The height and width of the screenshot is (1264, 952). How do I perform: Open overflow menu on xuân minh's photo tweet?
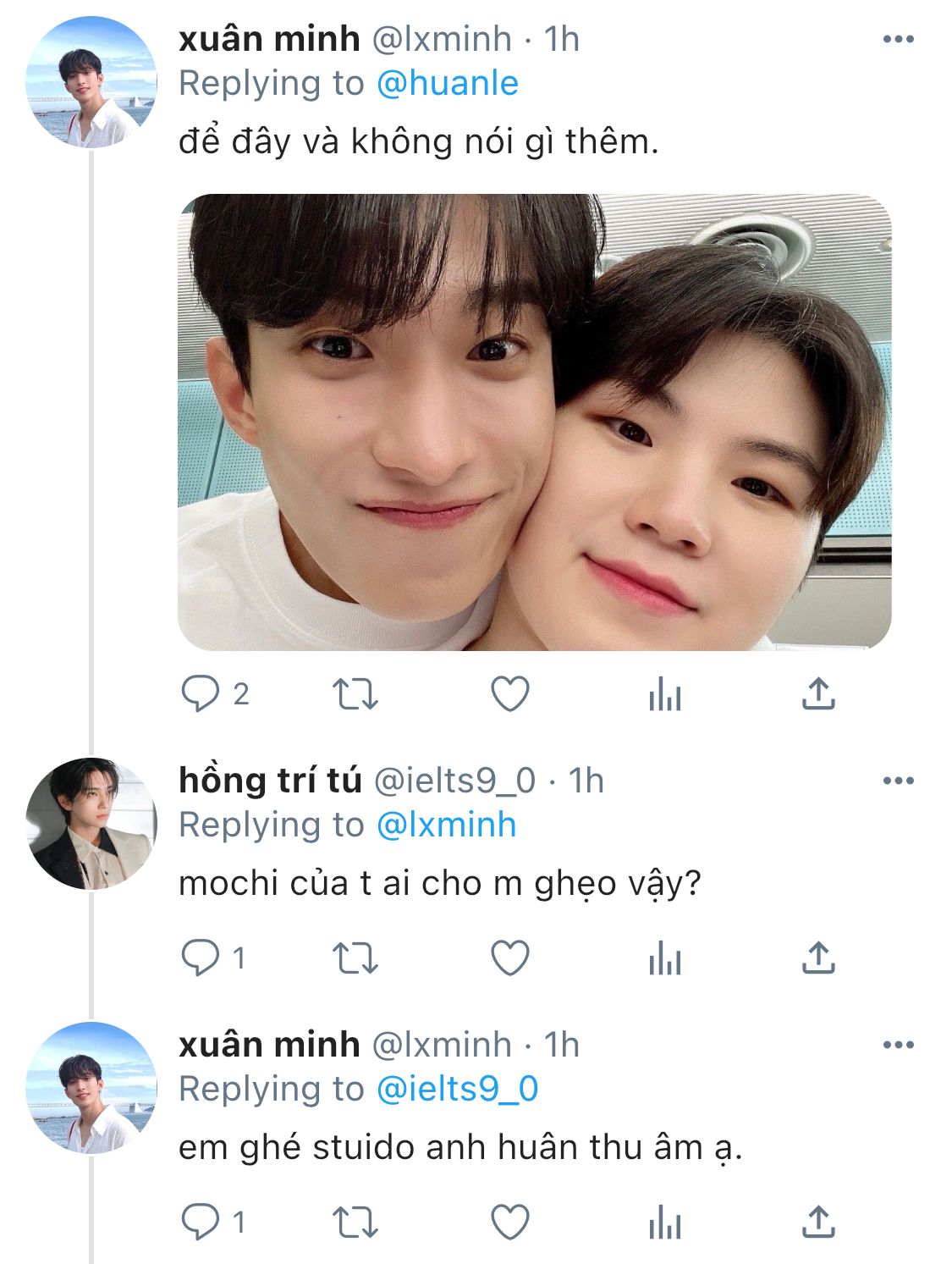(898, 39)
